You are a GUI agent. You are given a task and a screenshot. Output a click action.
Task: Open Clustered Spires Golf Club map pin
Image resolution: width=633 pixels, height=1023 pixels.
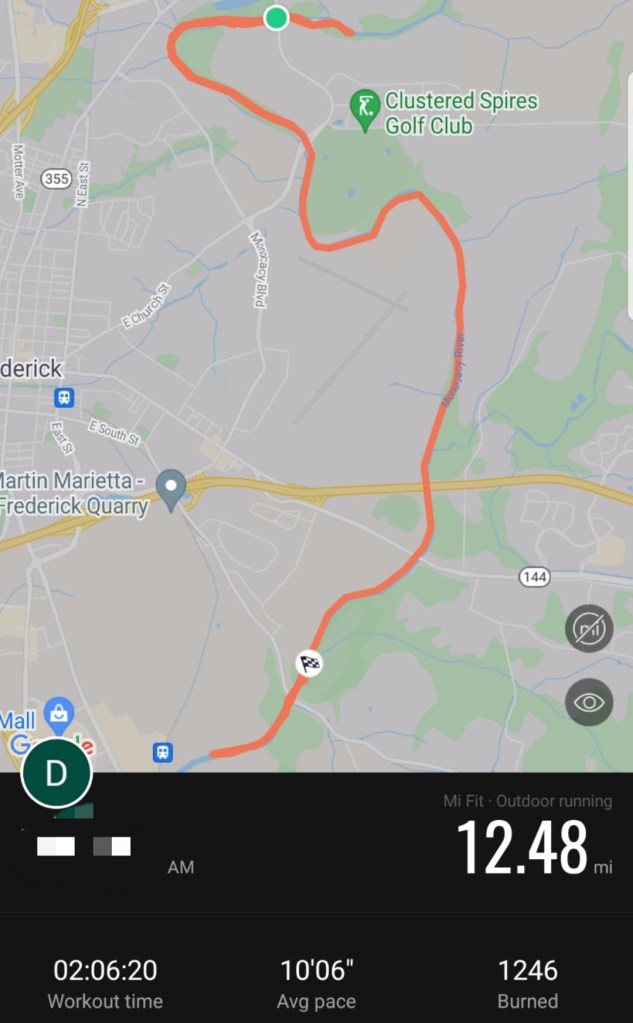click(x=364, y=108)
